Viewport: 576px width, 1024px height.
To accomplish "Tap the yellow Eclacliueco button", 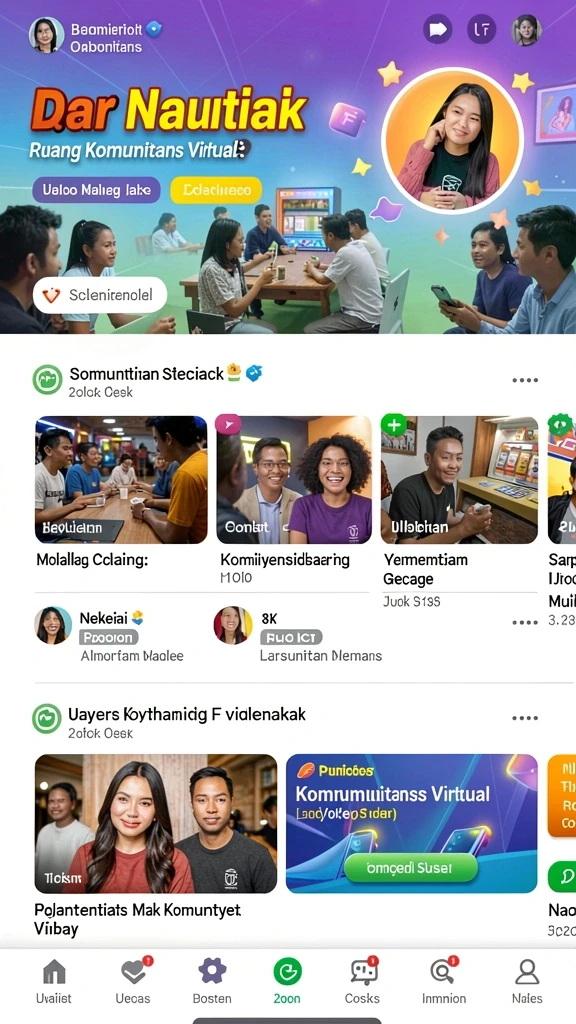I will (216, 190).
